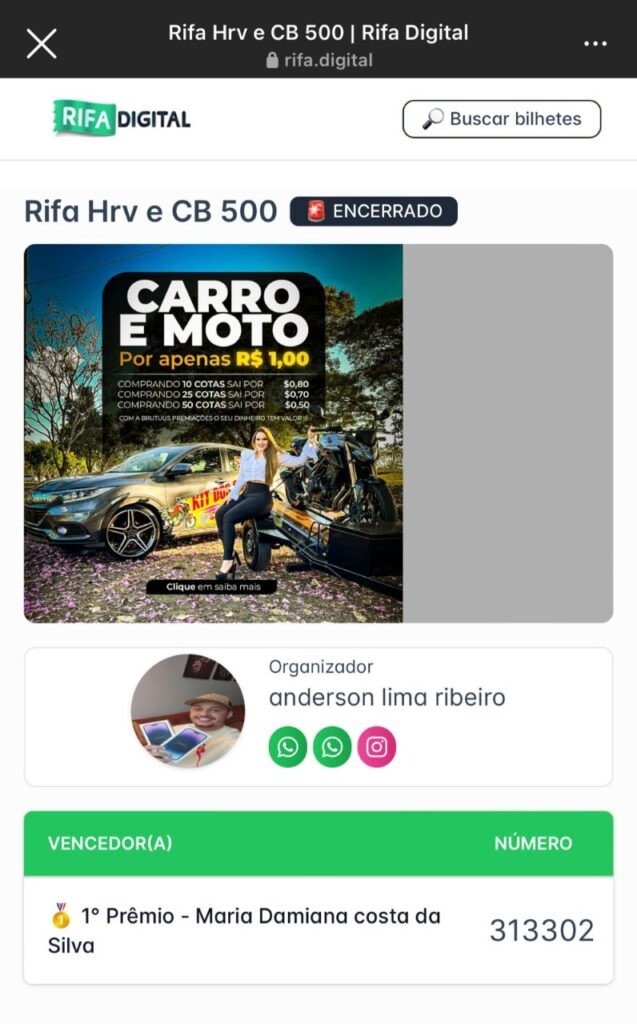The image size is (637, 1024).
Task: Contact organizer via first WhatsApp icon
Action: pos(288,747)
